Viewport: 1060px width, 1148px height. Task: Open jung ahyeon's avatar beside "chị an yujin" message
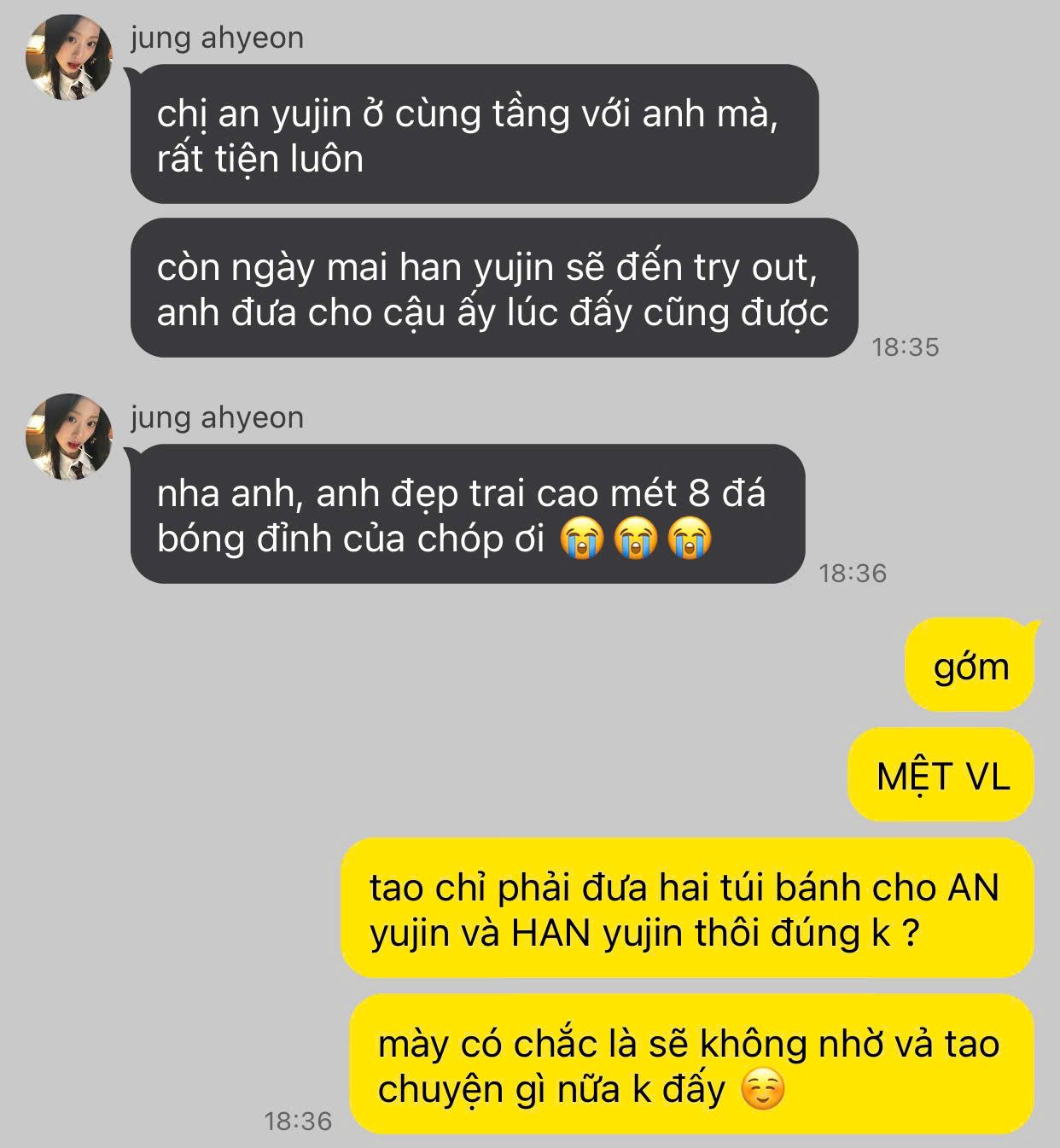pos(69,58)
